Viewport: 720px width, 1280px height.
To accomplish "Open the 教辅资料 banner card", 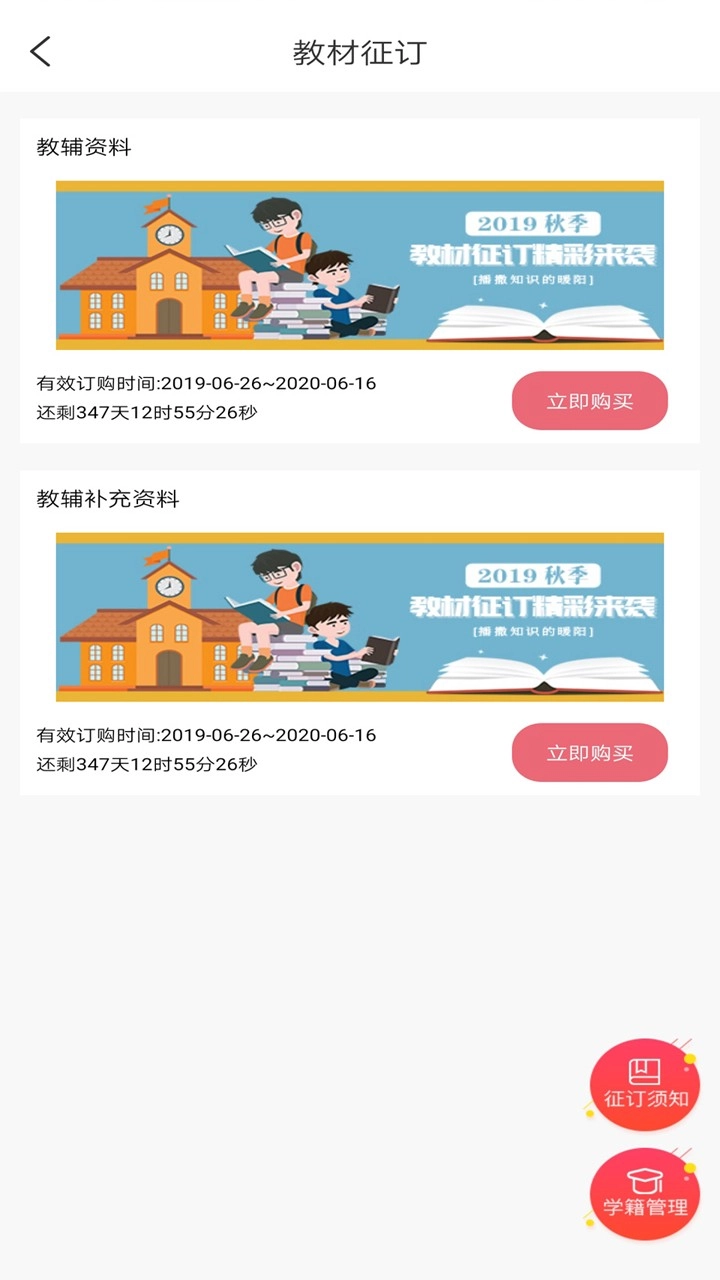I will point(359,265).
